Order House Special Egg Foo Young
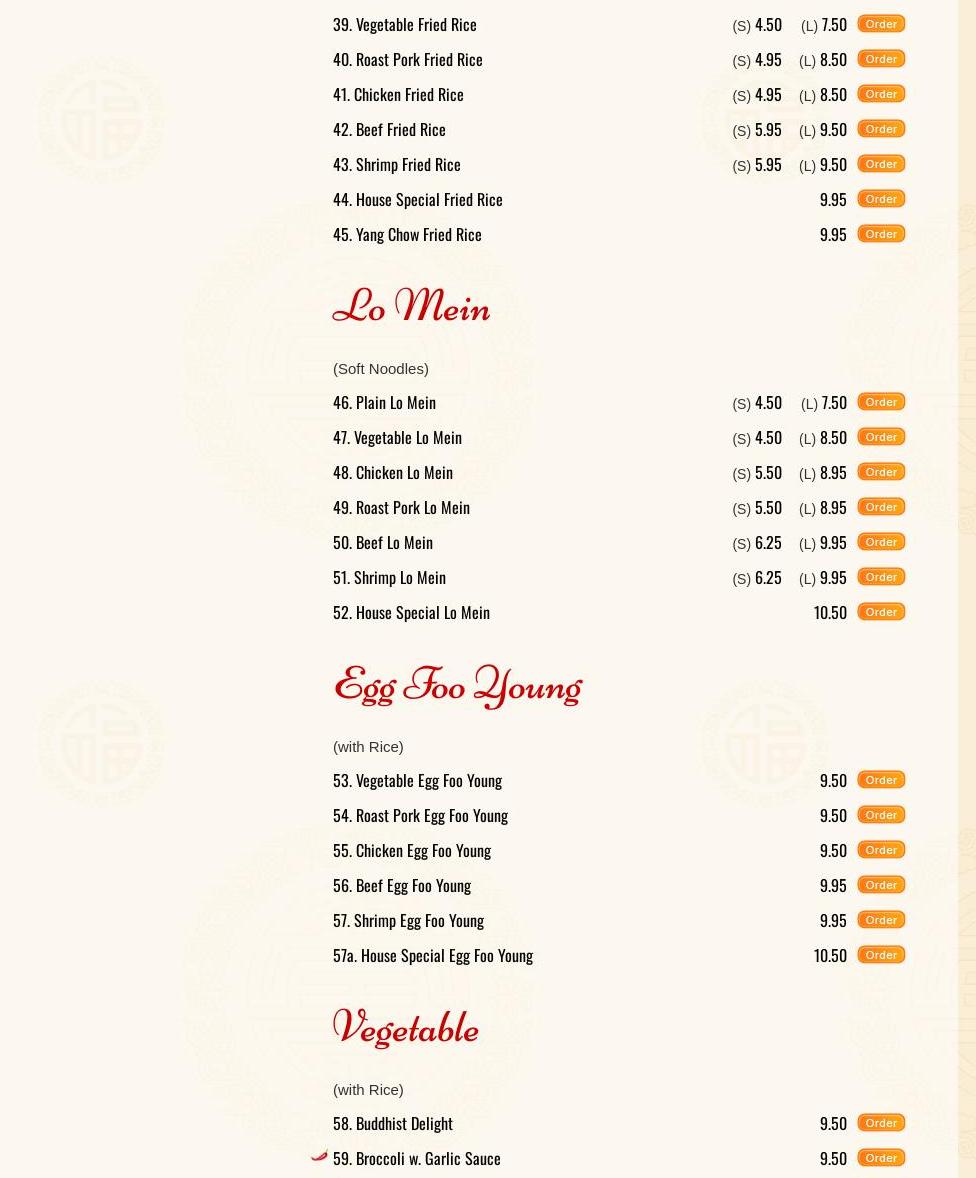976x1178 pixels. click(x=880, y=955)
